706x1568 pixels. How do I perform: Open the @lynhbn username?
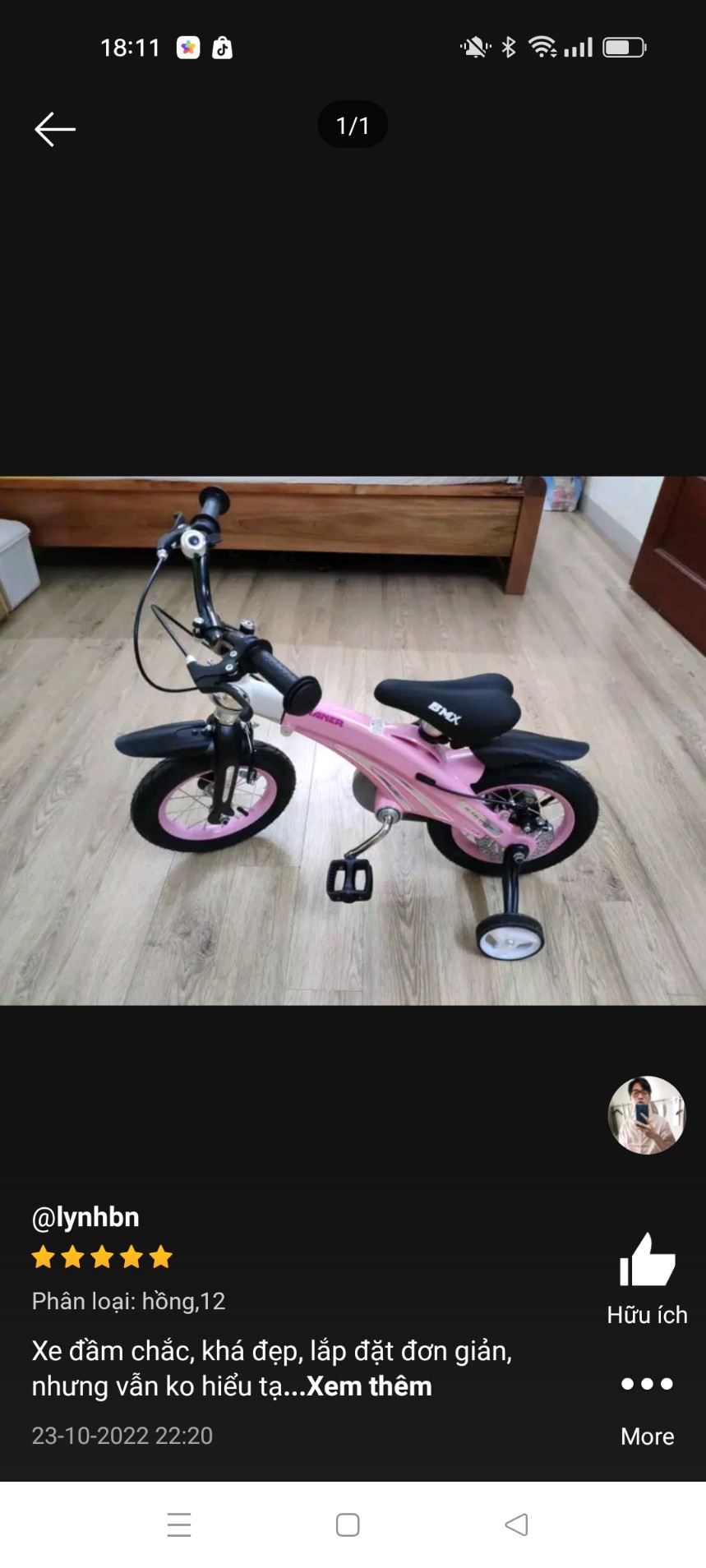[85, 1216]
